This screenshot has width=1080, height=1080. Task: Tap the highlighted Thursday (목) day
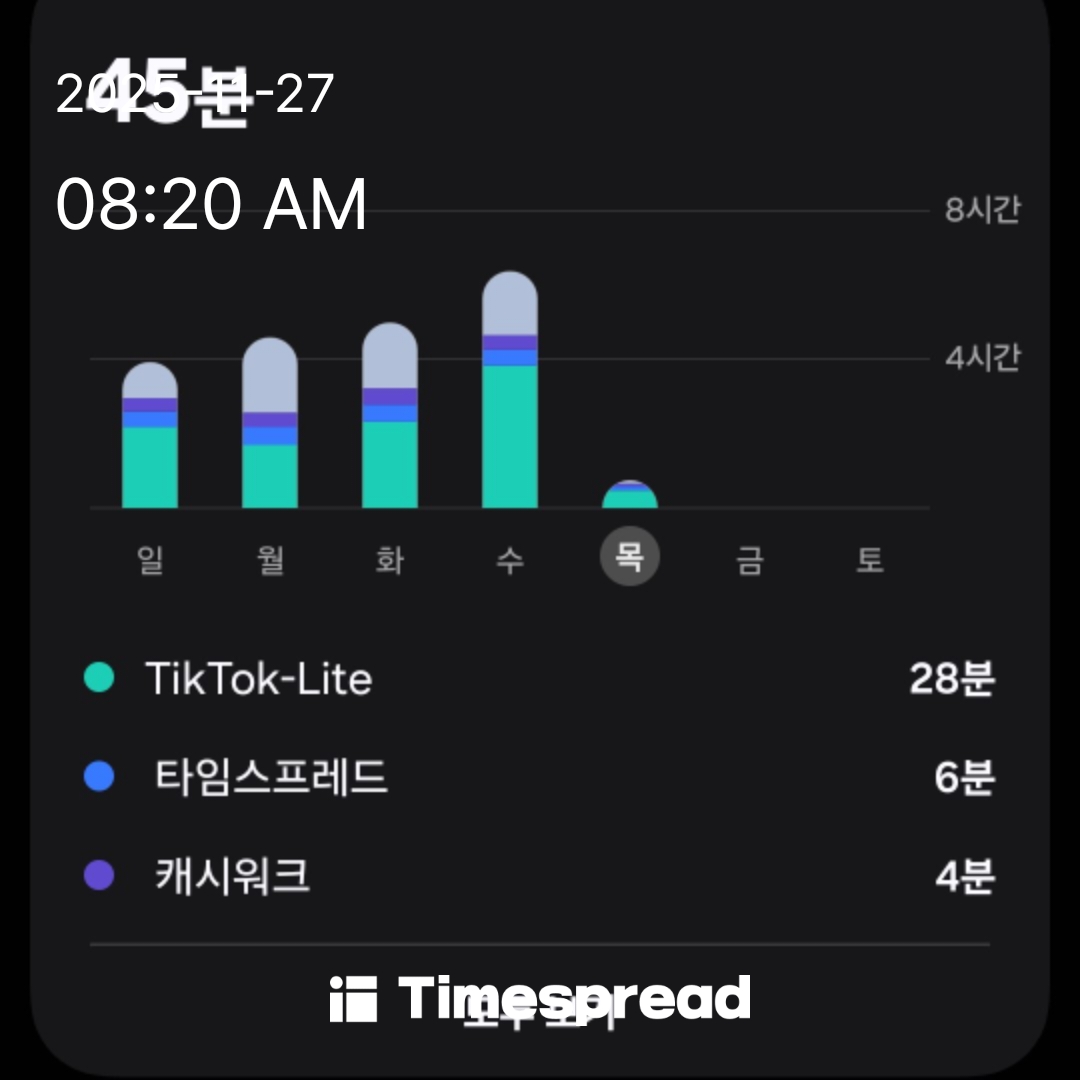629,557
